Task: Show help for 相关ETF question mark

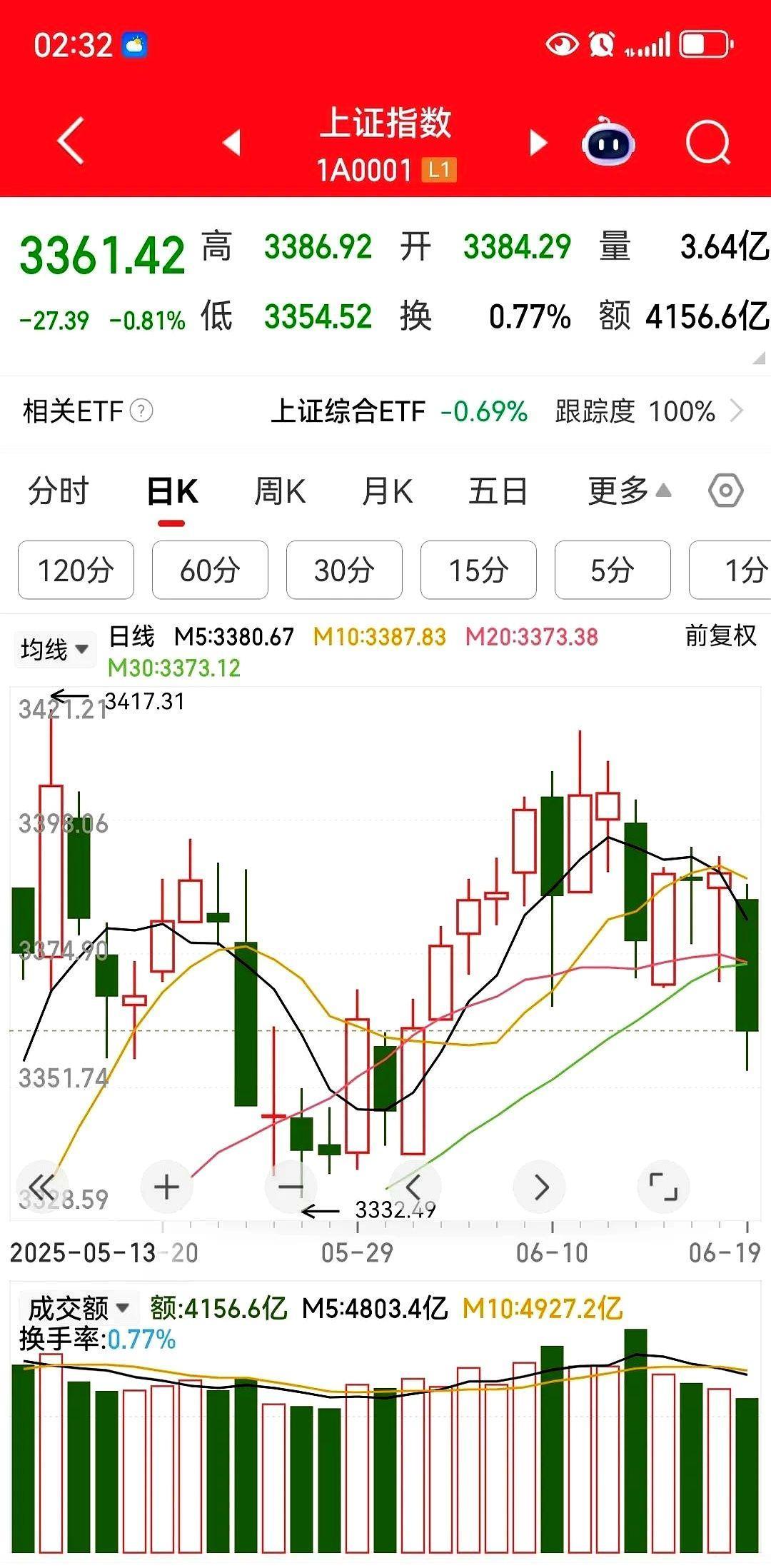Action: pos(142,411)
